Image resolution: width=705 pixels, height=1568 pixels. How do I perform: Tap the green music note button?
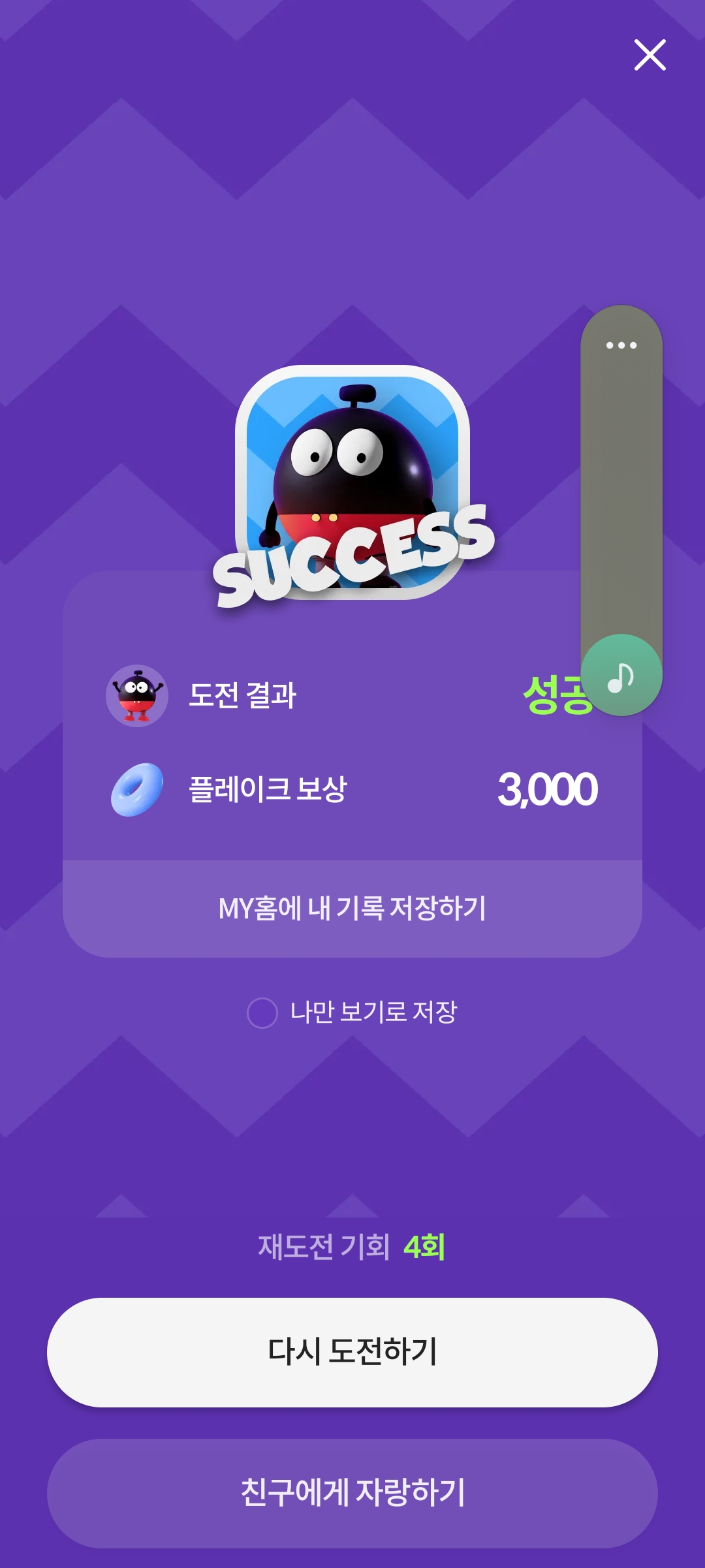coord(621,676)
